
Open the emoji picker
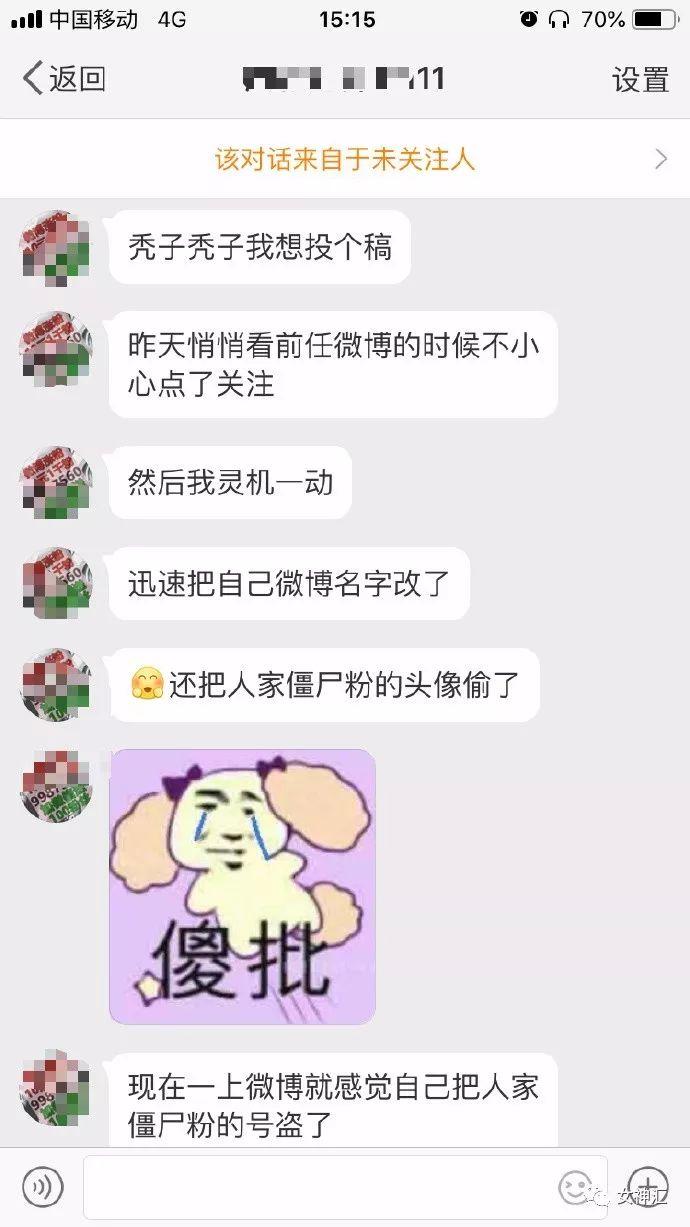(x=575, y=1187)
